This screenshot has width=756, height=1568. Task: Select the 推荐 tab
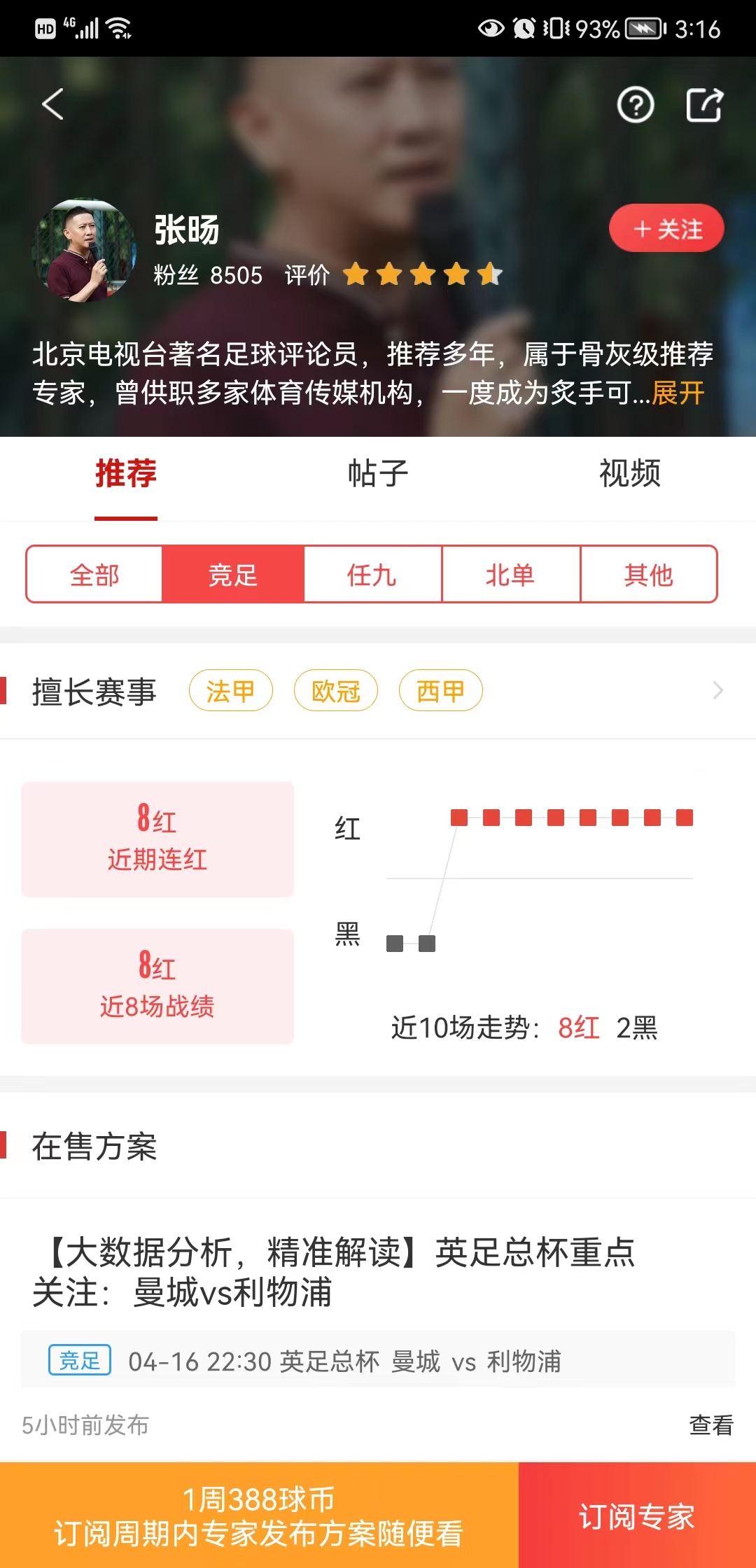coord(126,474)
